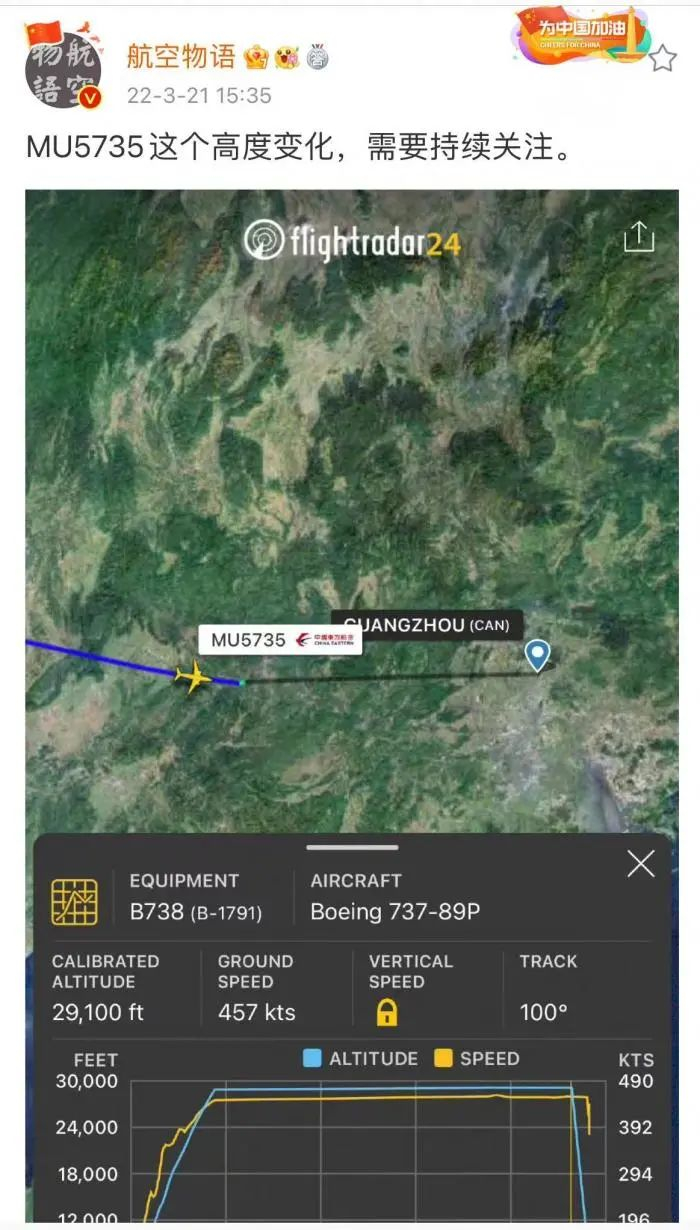700x1230 pixels.
Task: Tap the 航空物语 username
Action: click(x=180, y=57)
